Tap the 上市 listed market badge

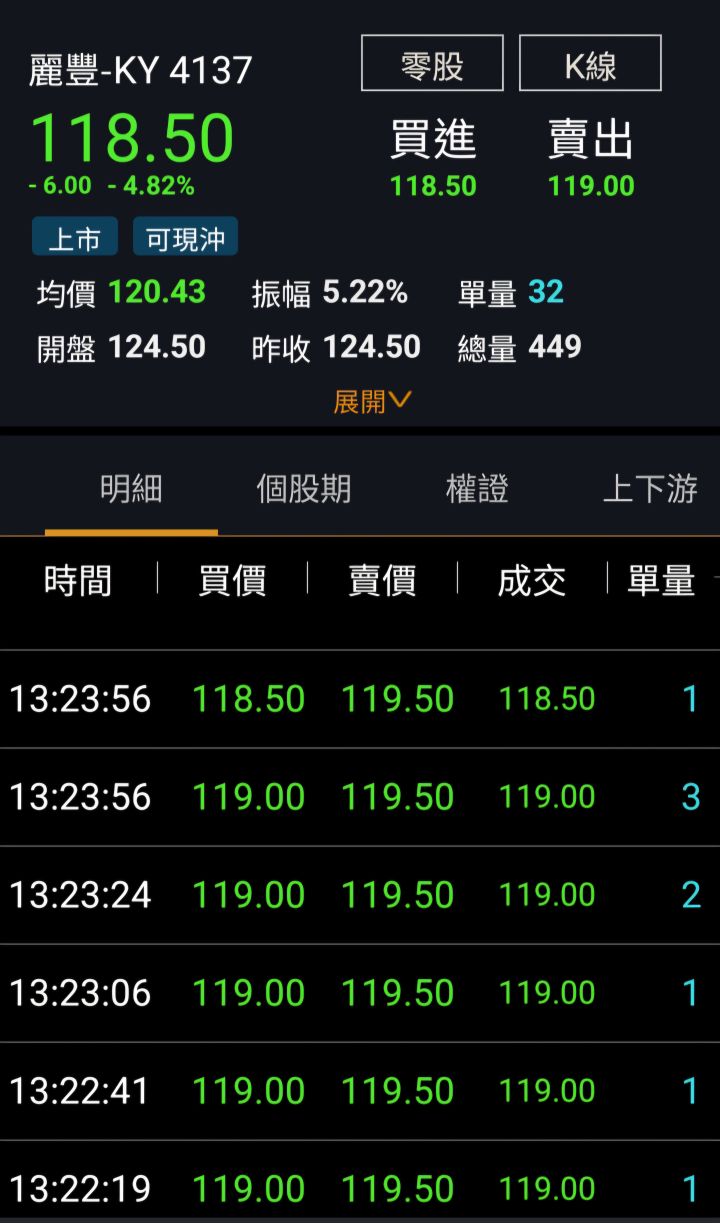coord(73,237)
